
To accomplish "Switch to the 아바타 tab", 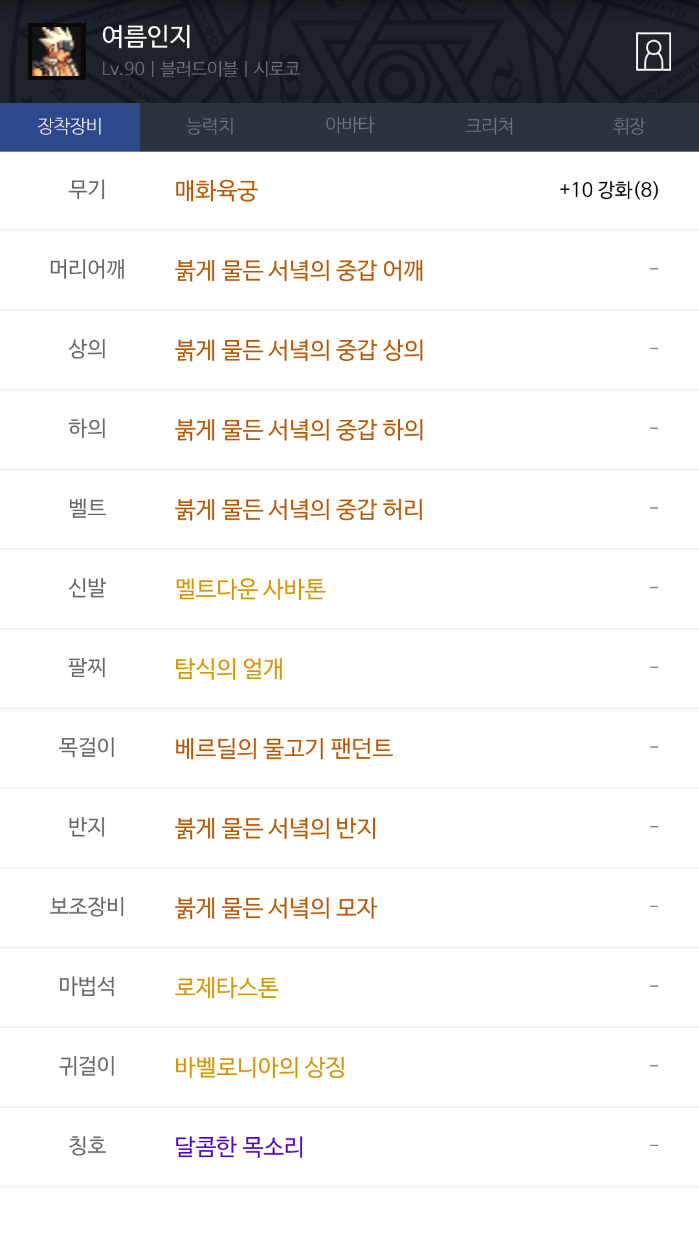I will pyautogui.click(x=349, y=126).
